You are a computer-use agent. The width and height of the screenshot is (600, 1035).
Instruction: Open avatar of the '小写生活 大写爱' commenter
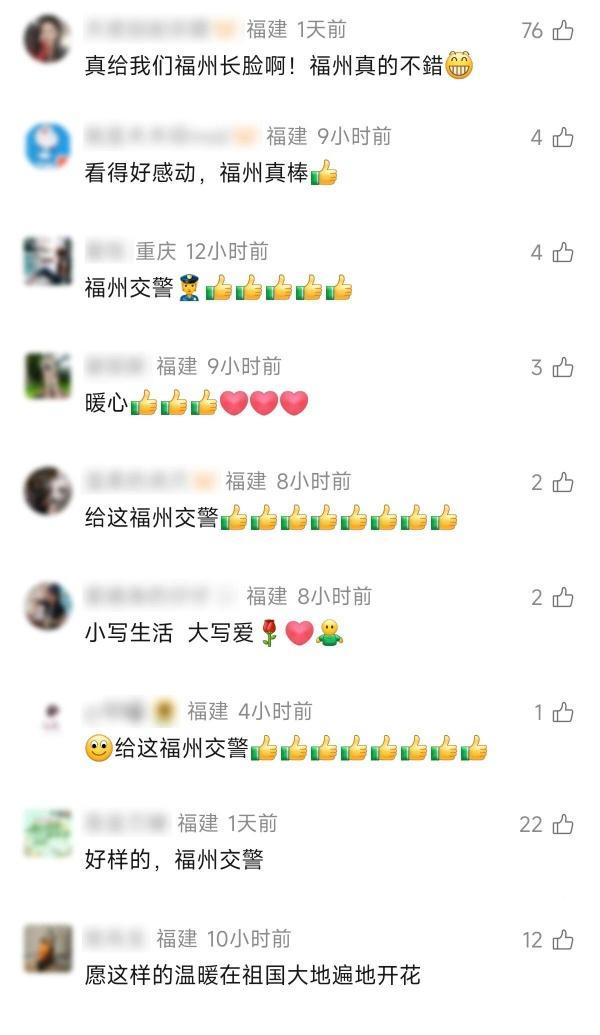coord(47,606)
